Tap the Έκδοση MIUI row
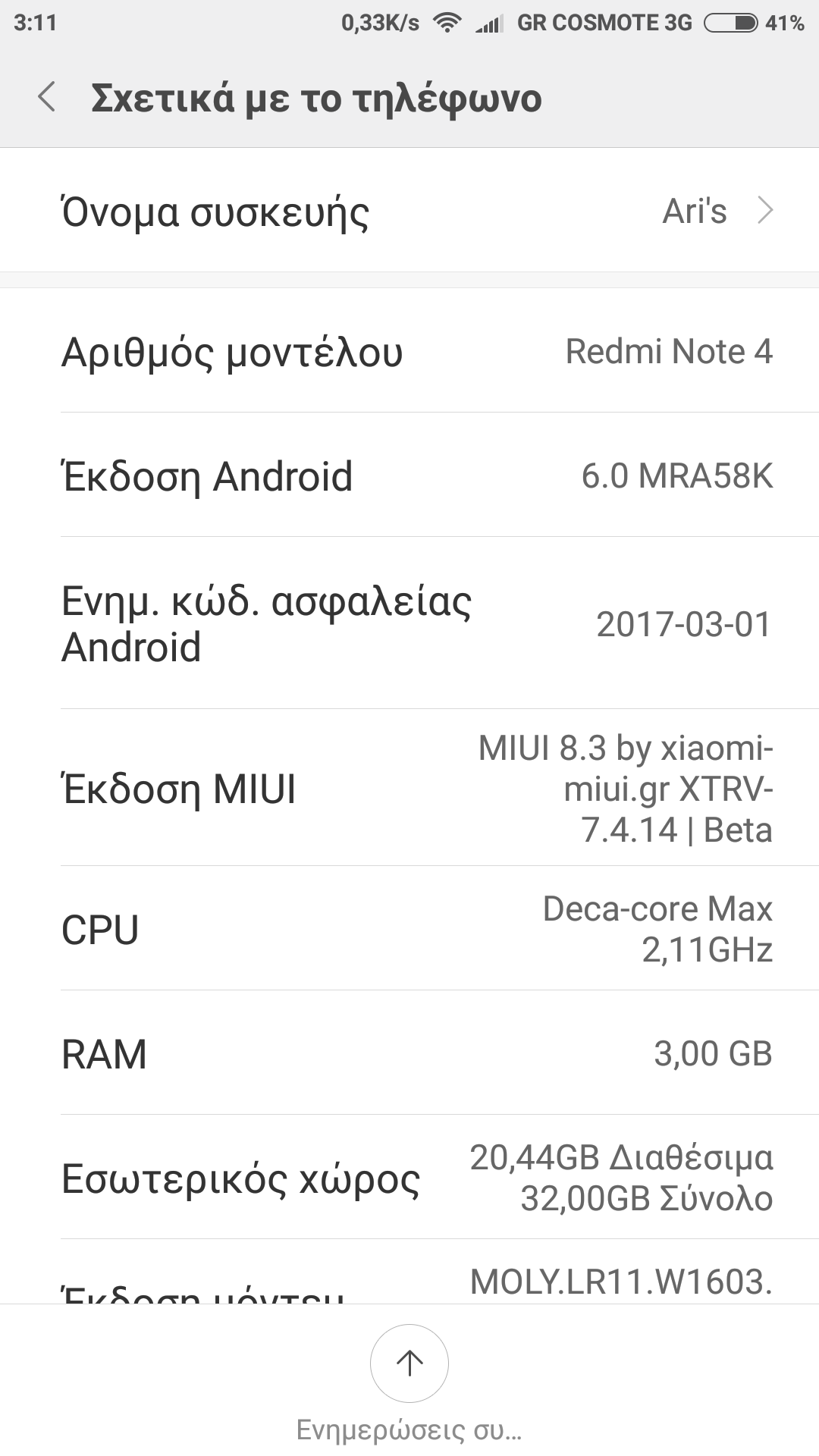 pyautogui.click(x=409, y=789)
